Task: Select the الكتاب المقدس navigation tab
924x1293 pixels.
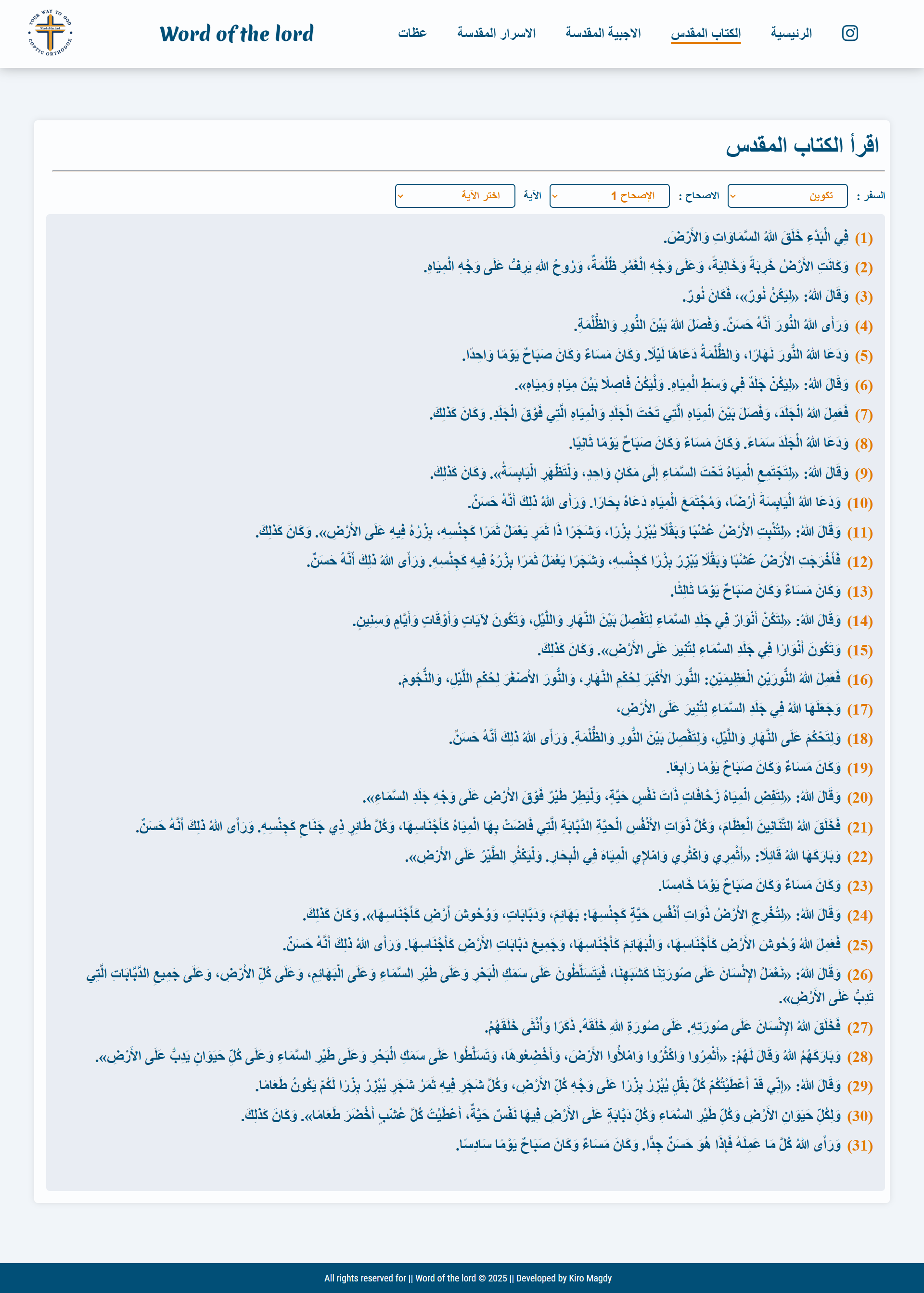Action: point(706,34)
